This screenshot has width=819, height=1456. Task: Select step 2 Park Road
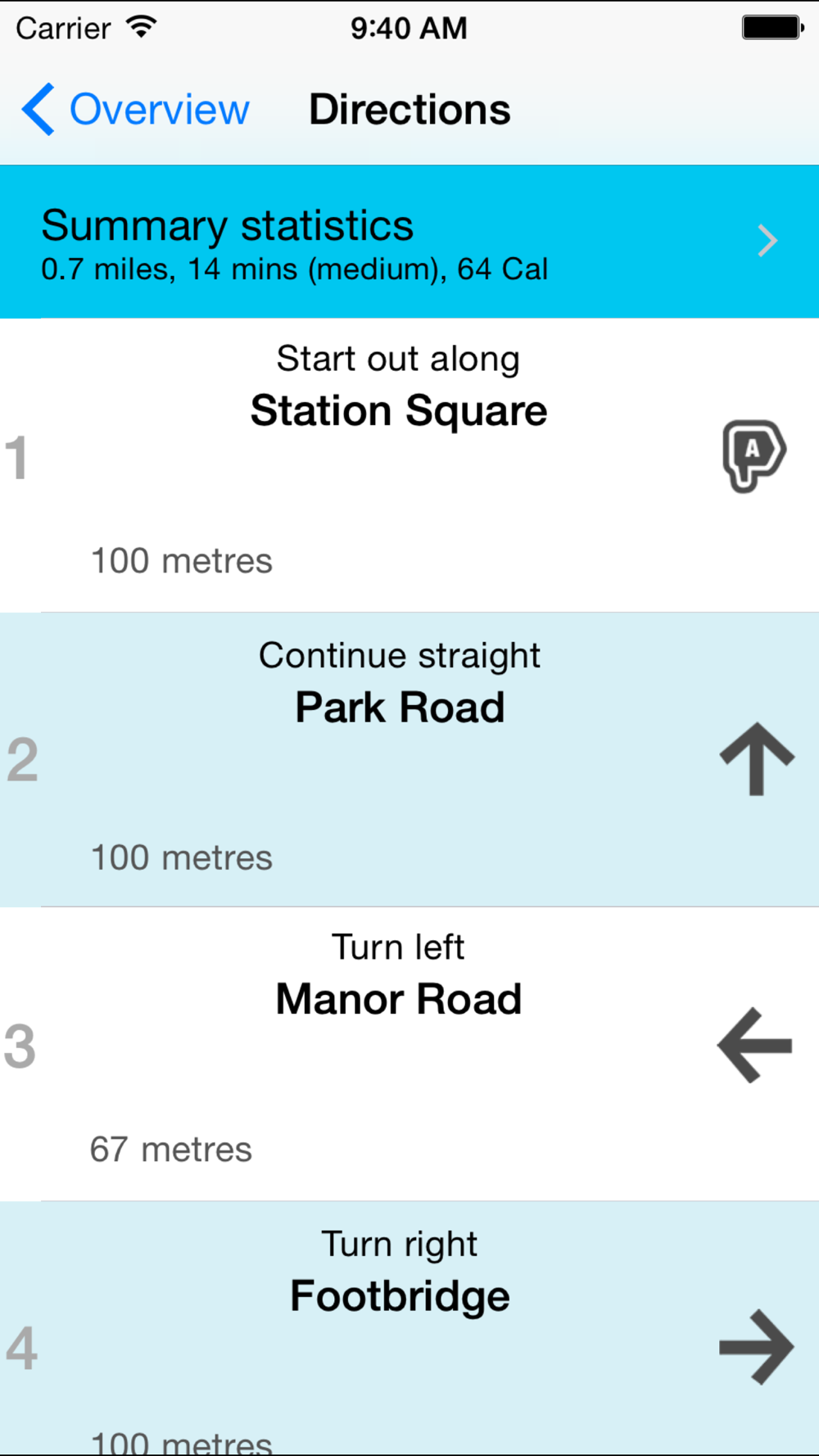coord(409,760)
